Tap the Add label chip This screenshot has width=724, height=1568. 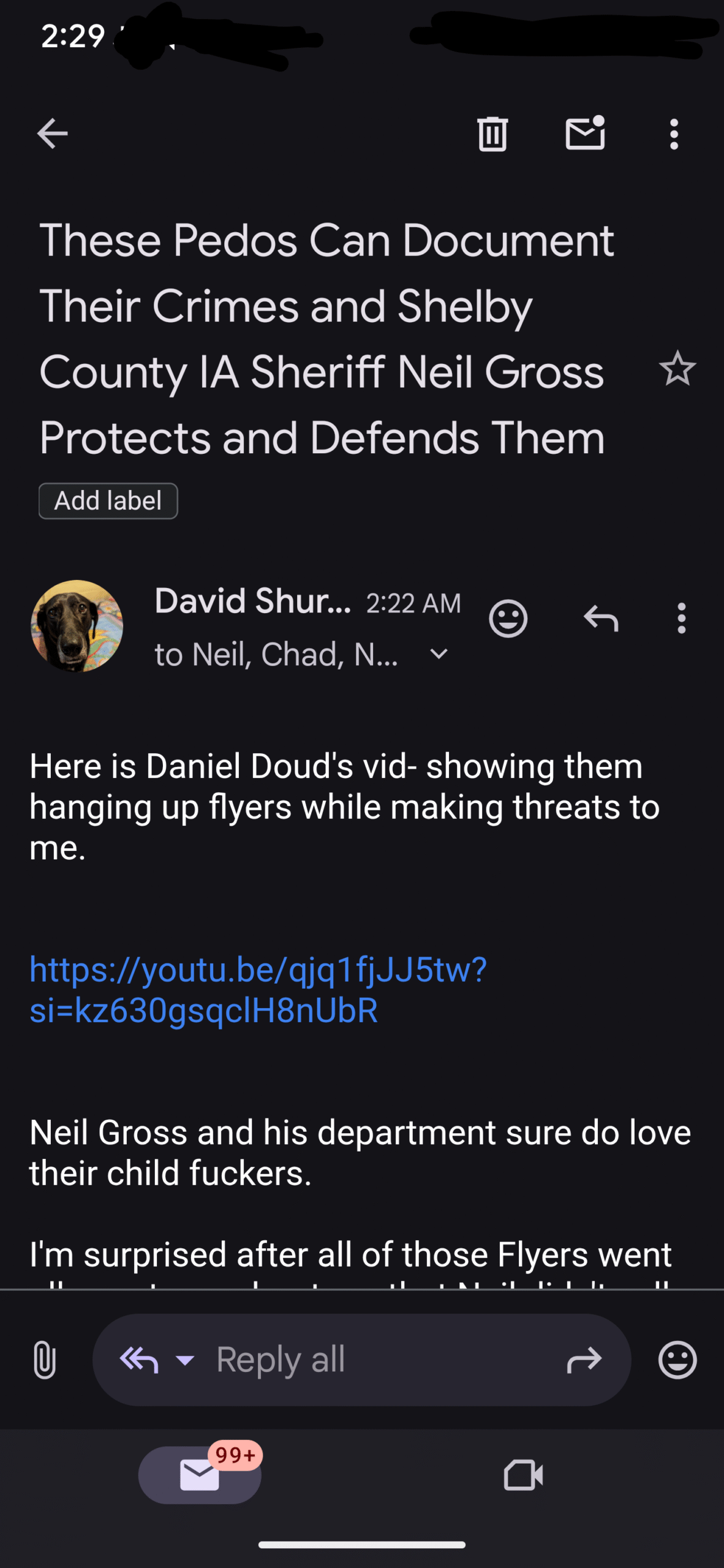point(108,501)
